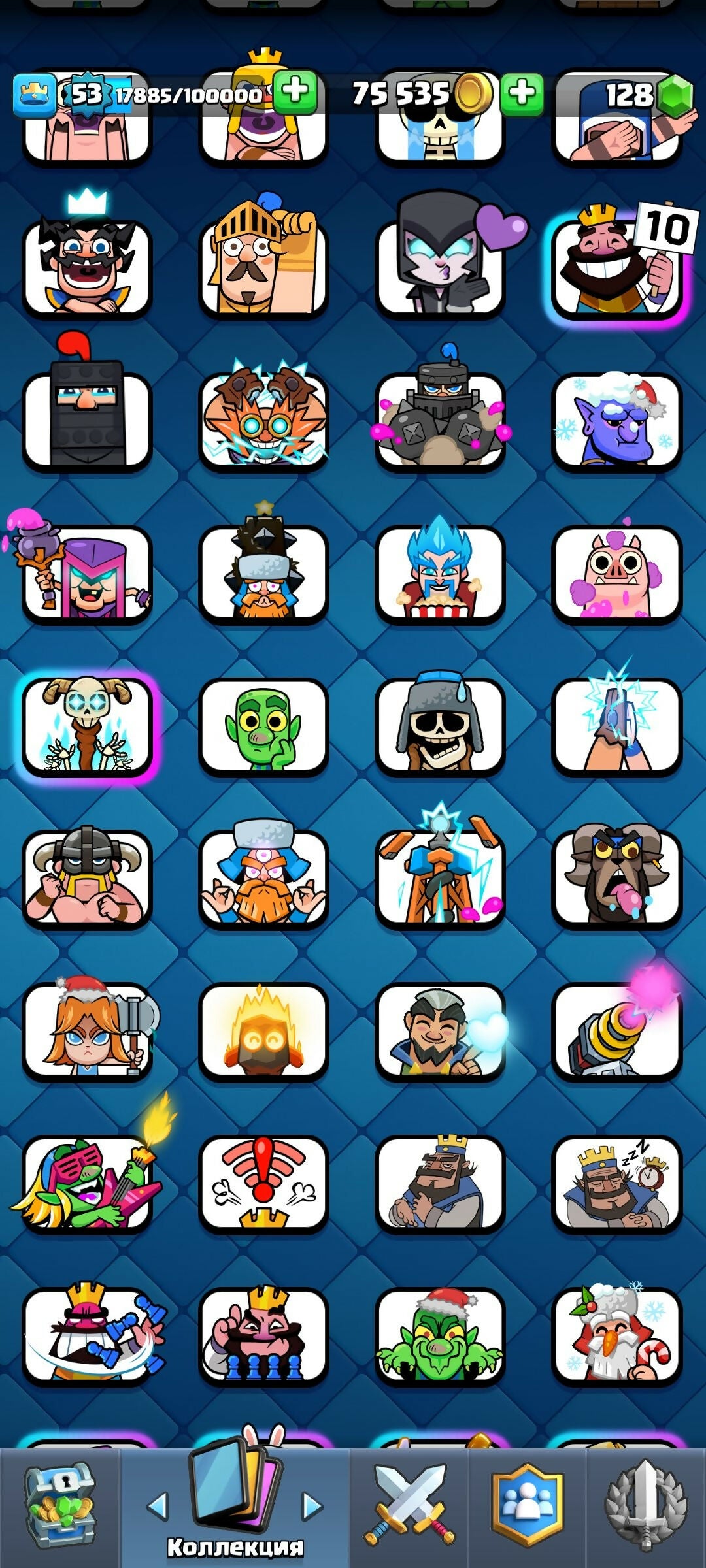706x1568 pixels.
Task: Select the sleeping King with alarm clock emote
Action: point(616,1184)
